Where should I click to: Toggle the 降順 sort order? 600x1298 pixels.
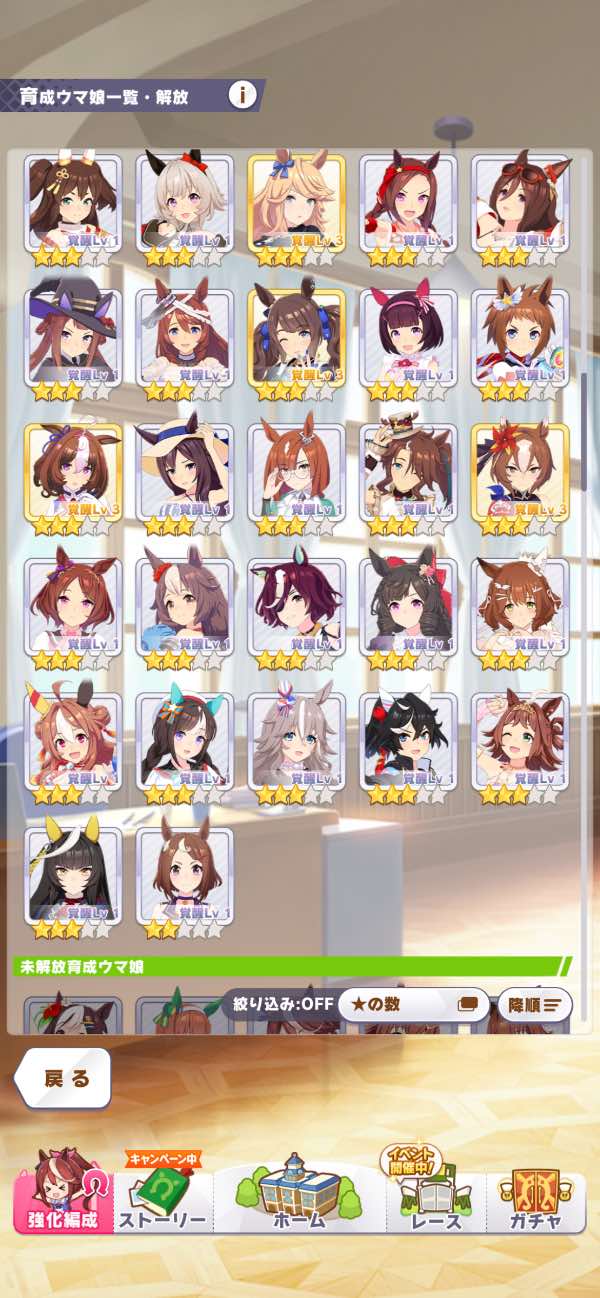point(535,1004)
